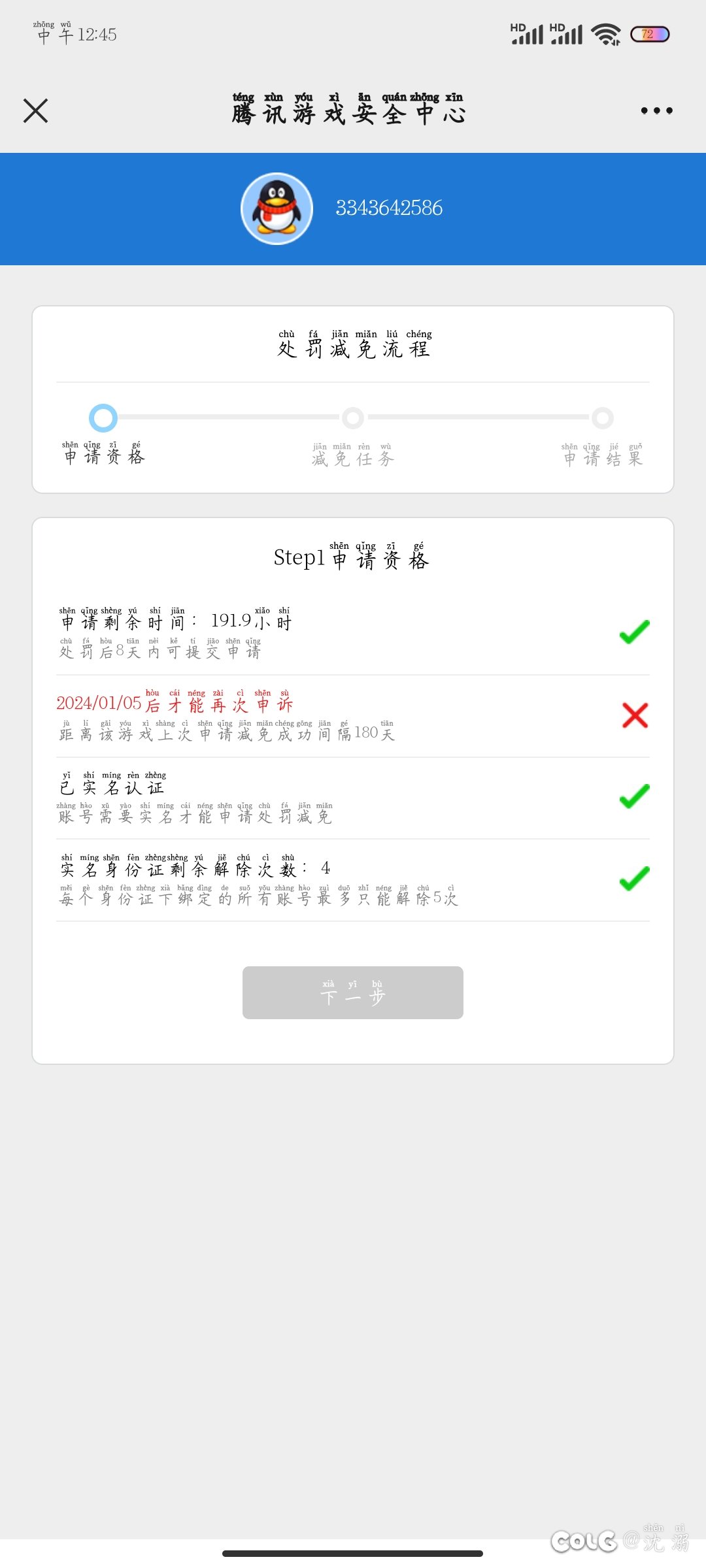Tap the red X beside the appeal date
The width and height of the screenshot is (706, 1568).
tap(633, 715)
